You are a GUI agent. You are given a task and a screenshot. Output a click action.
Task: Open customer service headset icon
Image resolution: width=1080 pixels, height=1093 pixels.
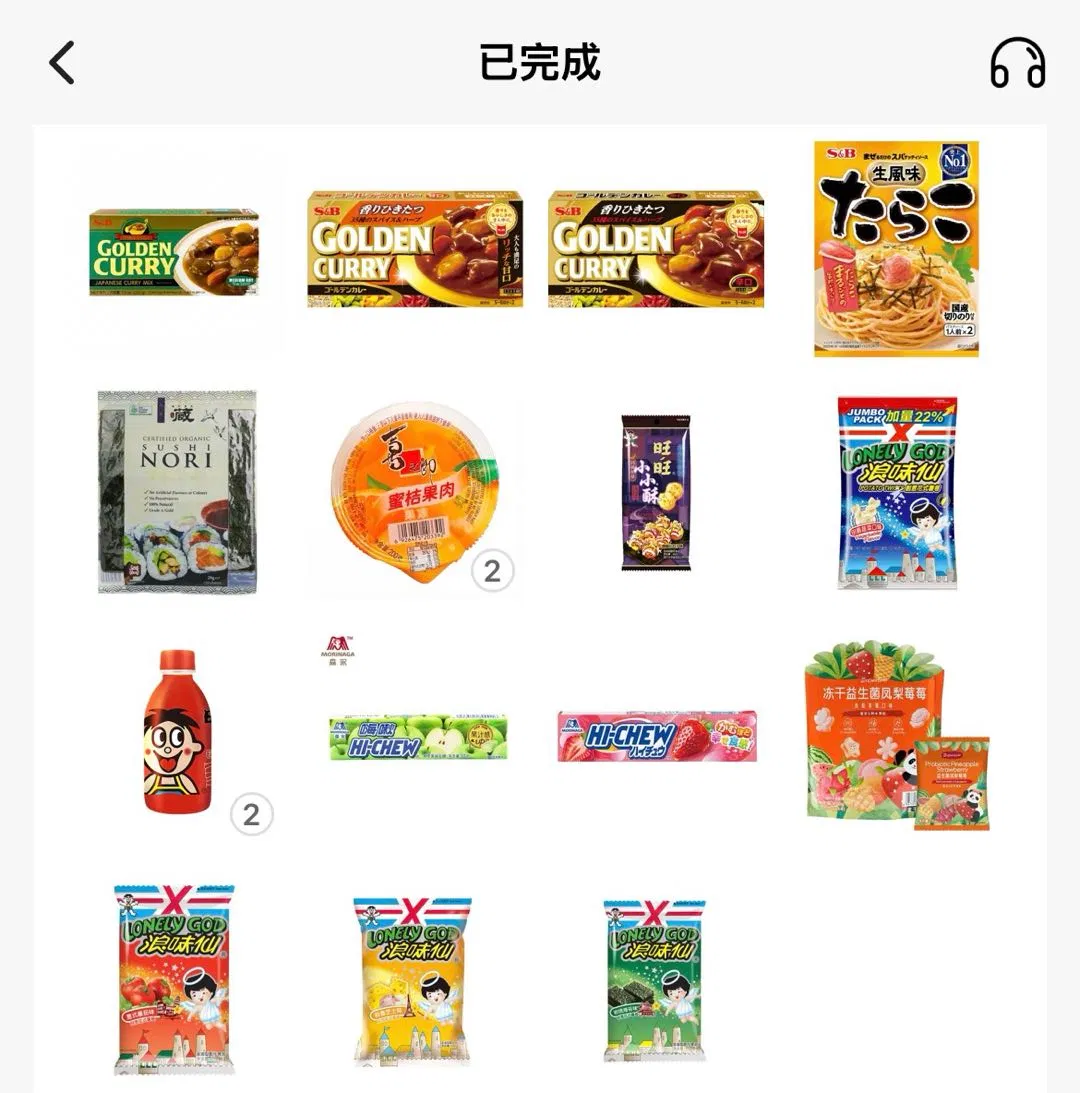(1017, 64)
